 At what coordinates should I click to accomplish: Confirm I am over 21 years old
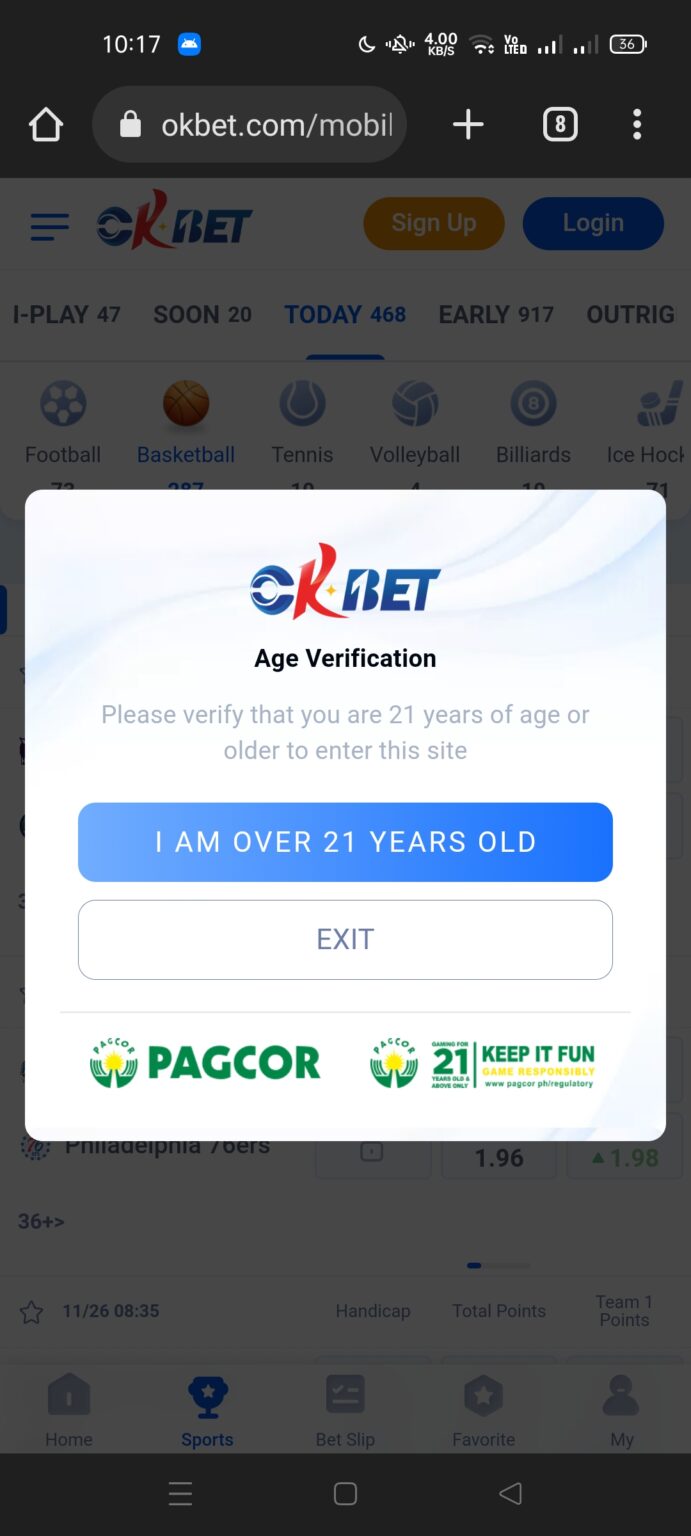pos(345,842)
